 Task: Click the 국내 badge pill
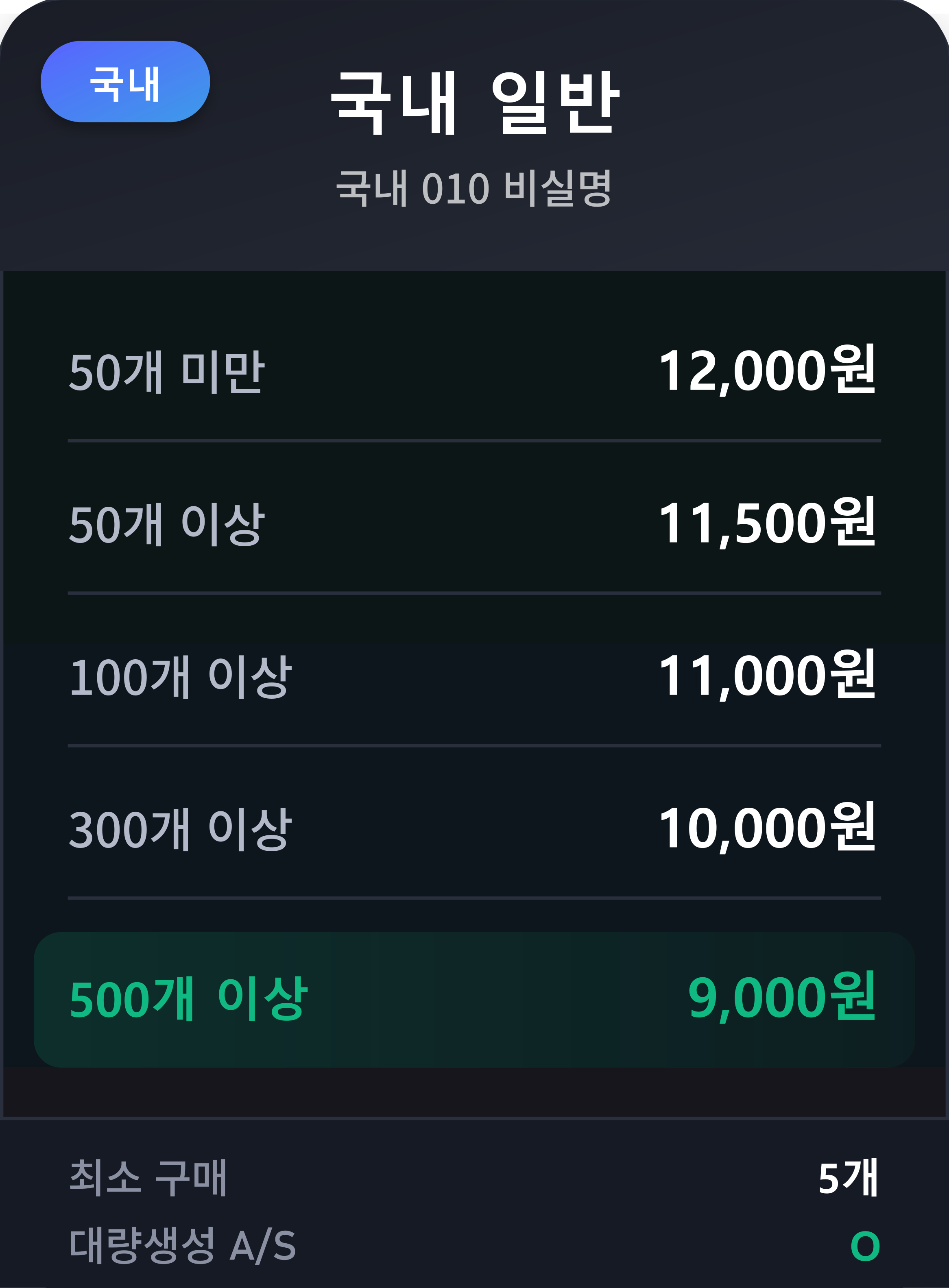coord(128,85)
